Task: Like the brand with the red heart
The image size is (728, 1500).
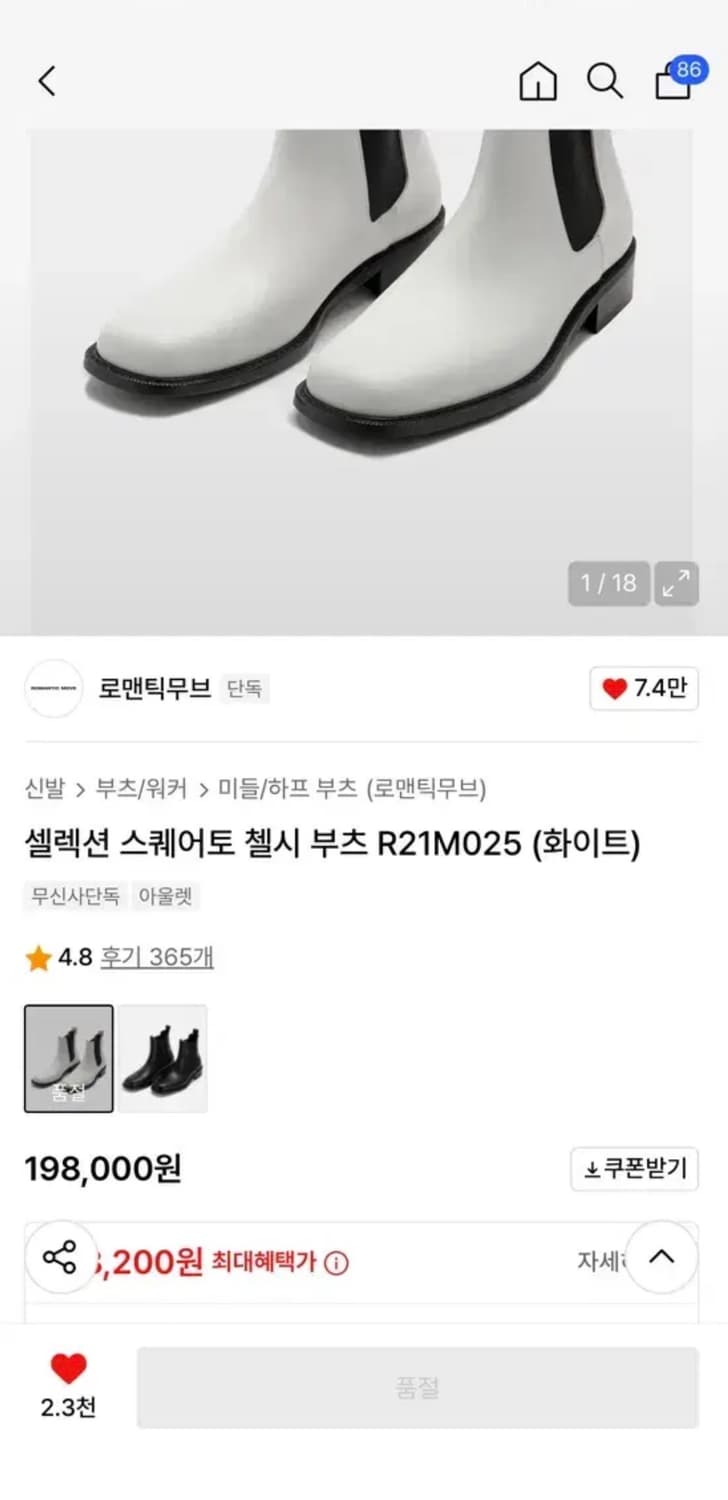Action: (x=644, y=690)
